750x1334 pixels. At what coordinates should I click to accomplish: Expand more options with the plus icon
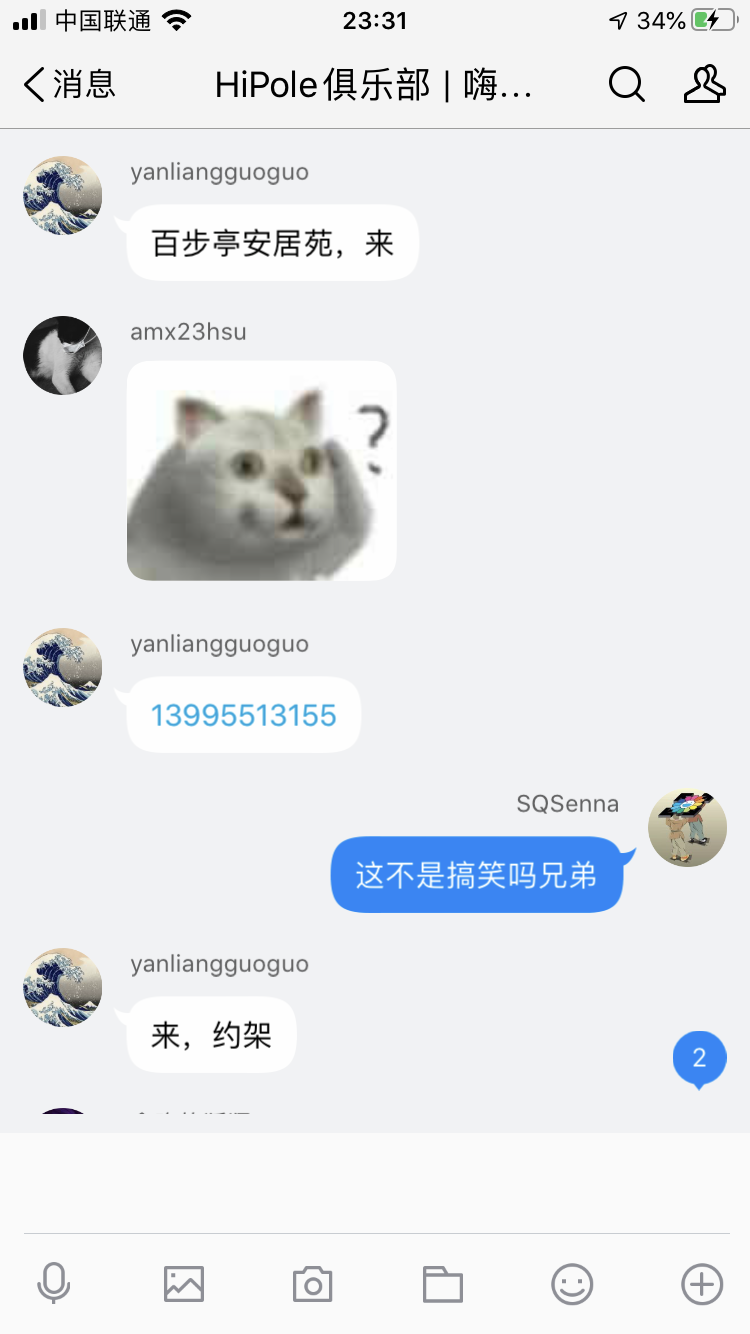(x=702, y=1284)
